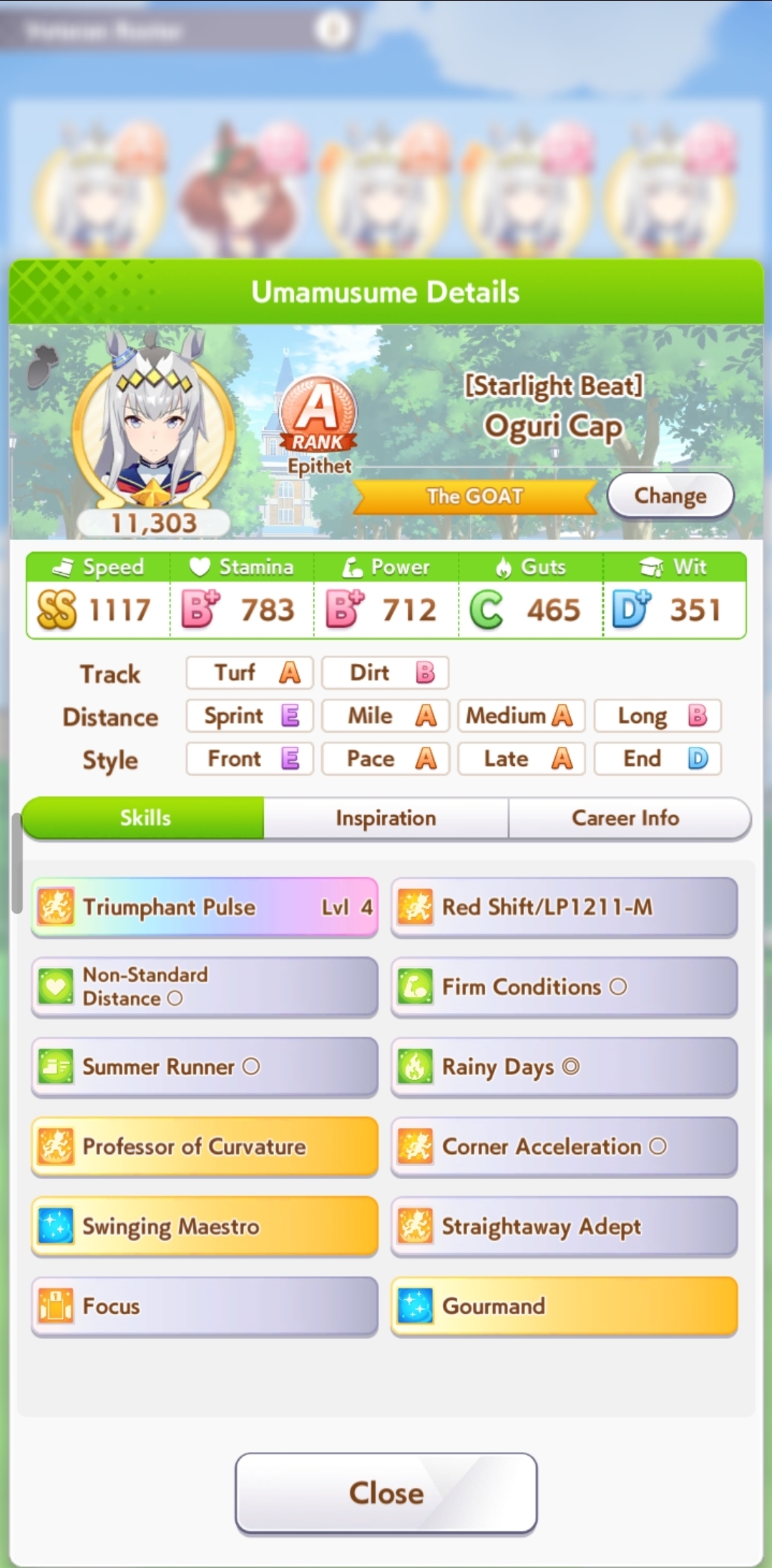Open the Focus skill

[205, 1306]
